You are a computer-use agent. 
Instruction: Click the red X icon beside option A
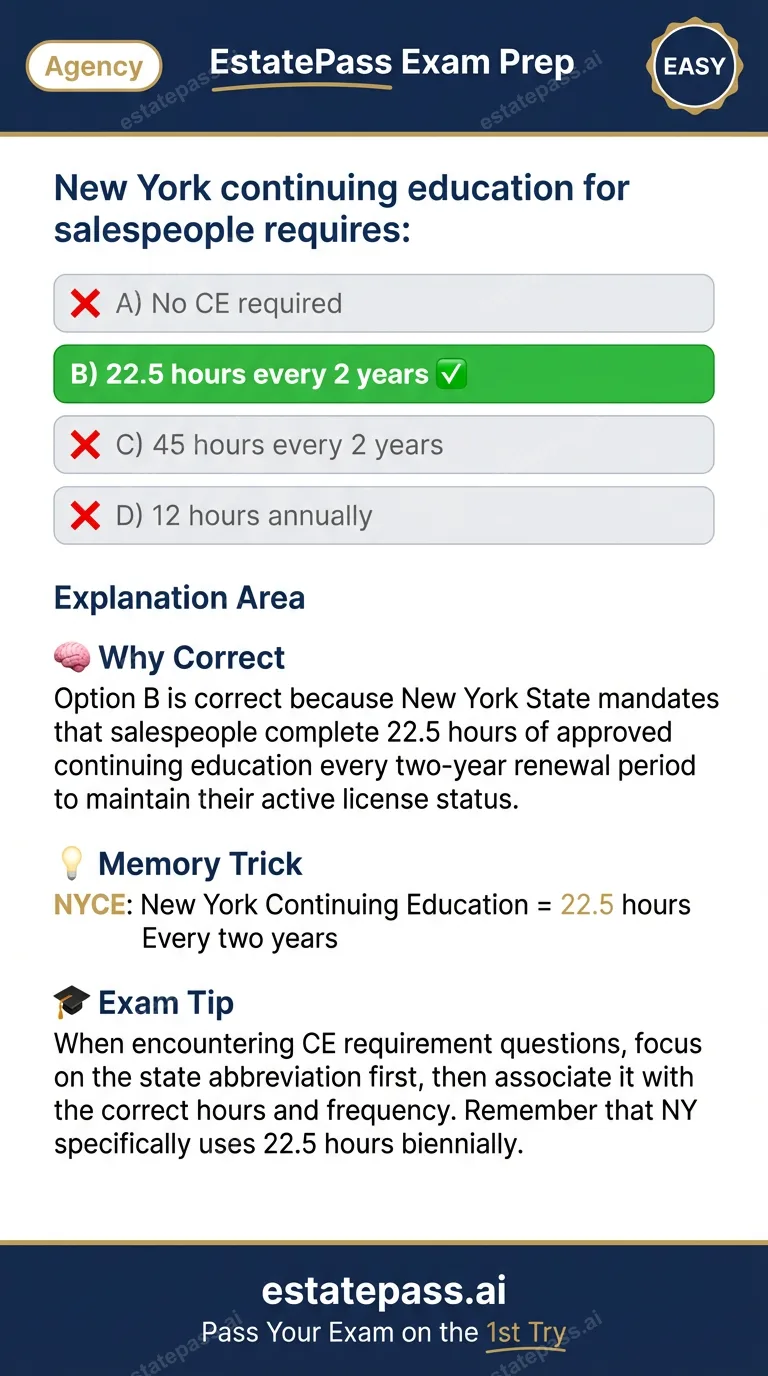coord(83,302)
